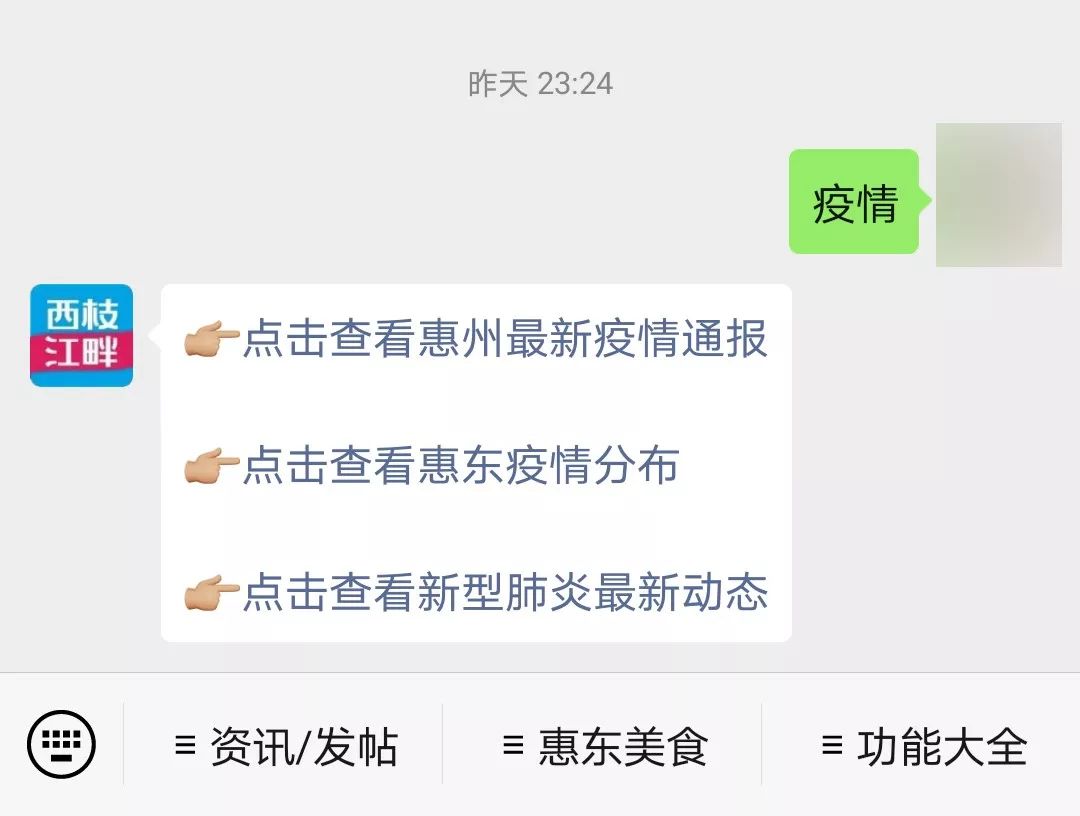
Task: Tap my blurred profile avatar
Action: [x=998, y=195]
